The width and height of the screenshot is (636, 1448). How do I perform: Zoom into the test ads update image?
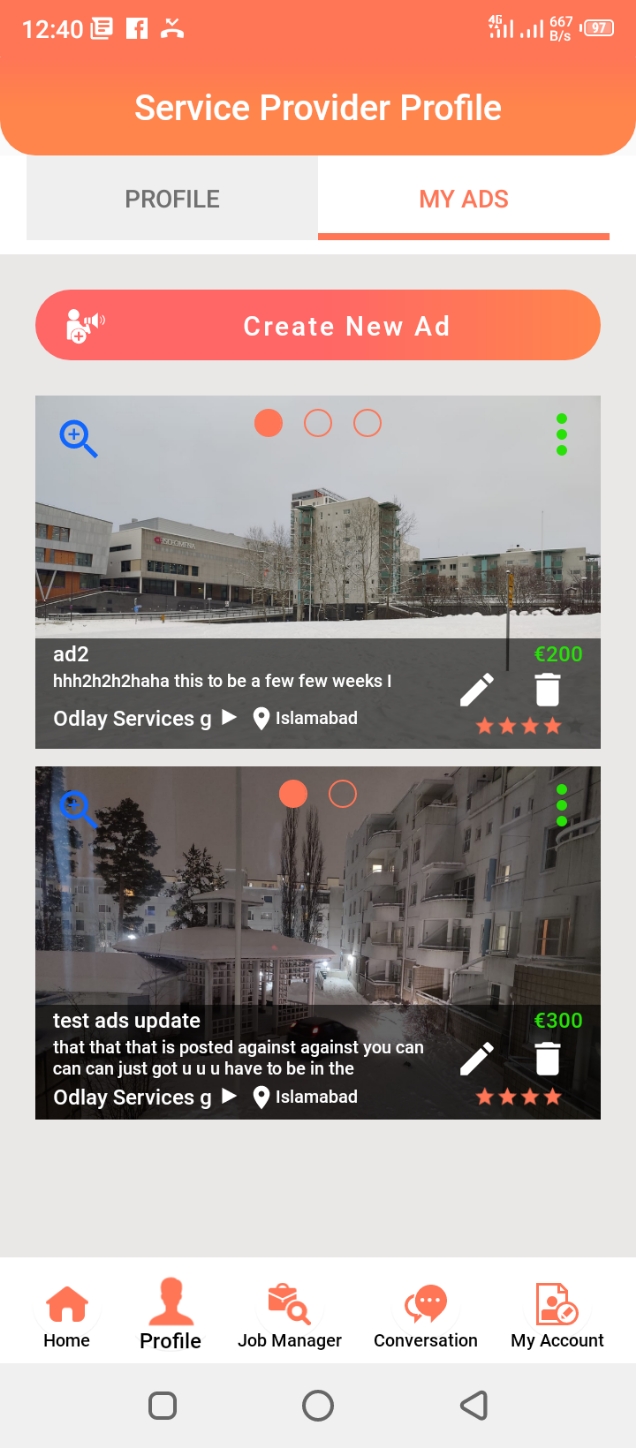click(78, 808)
